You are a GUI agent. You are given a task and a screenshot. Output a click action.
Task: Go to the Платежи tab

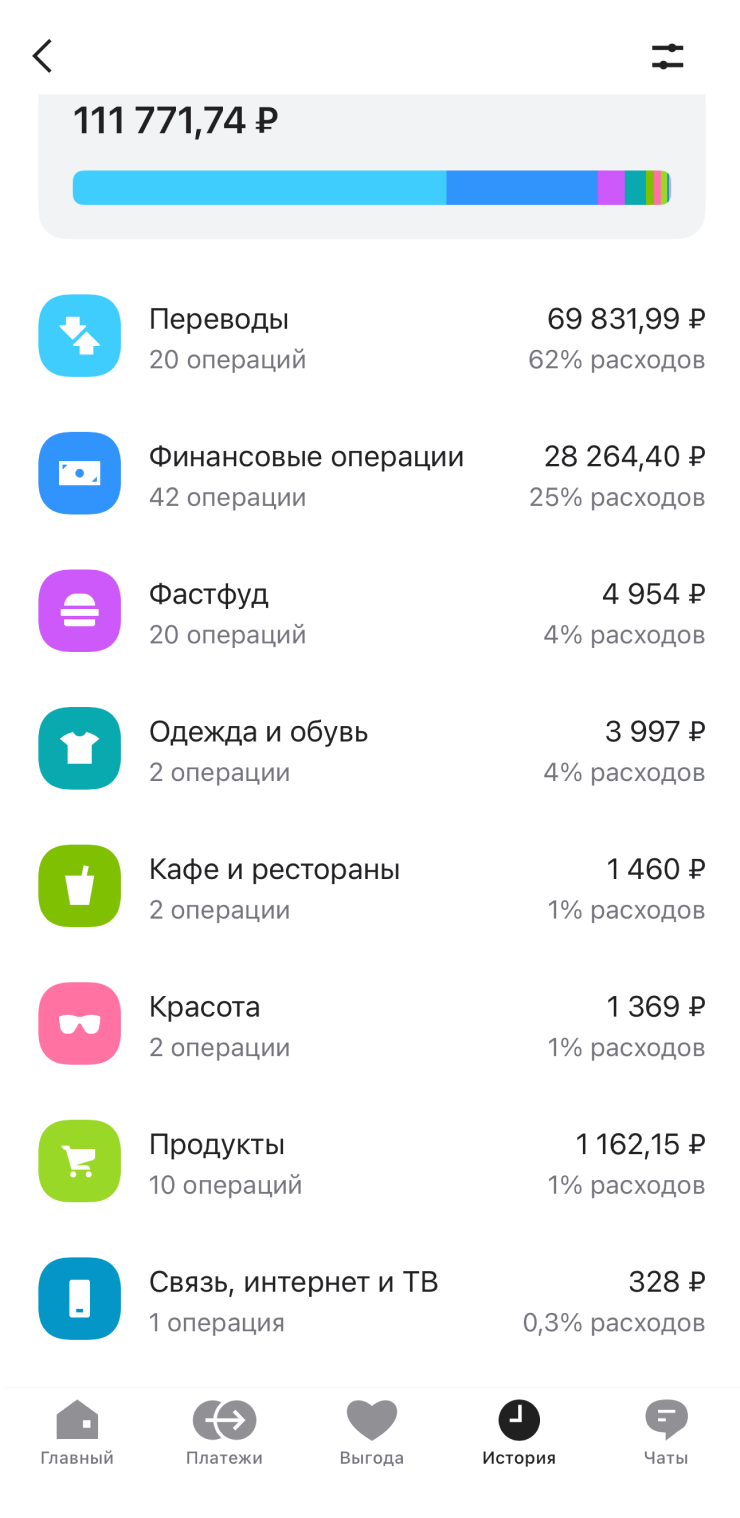coord(224,1433)
